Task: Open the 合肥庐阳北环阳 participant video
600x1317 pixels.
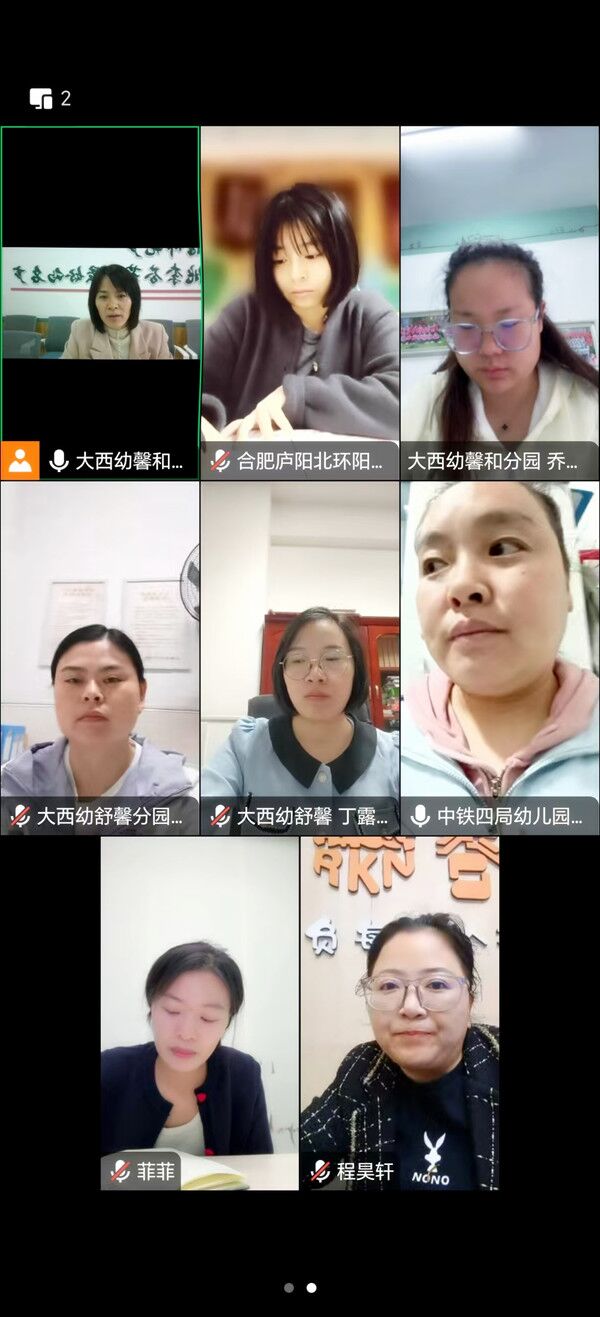Action: (x=300, y=300)
